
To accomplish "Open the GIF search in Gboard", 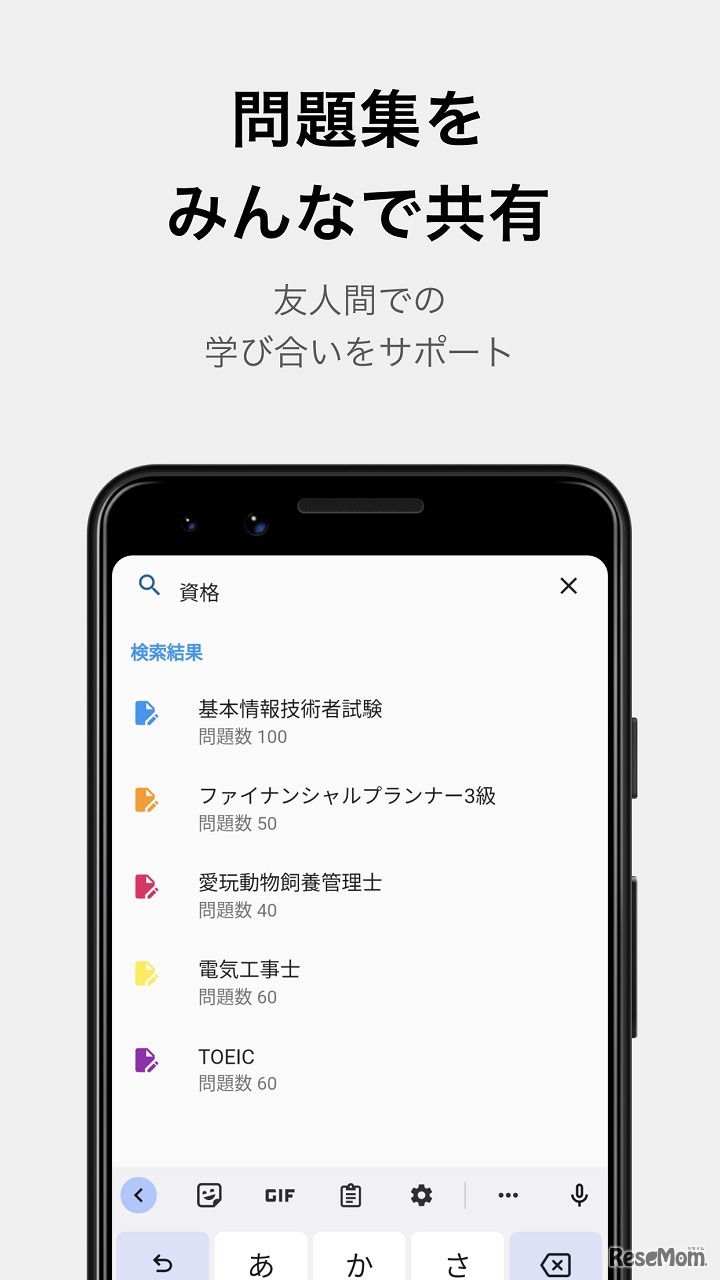I will (x=280, y=1195).
